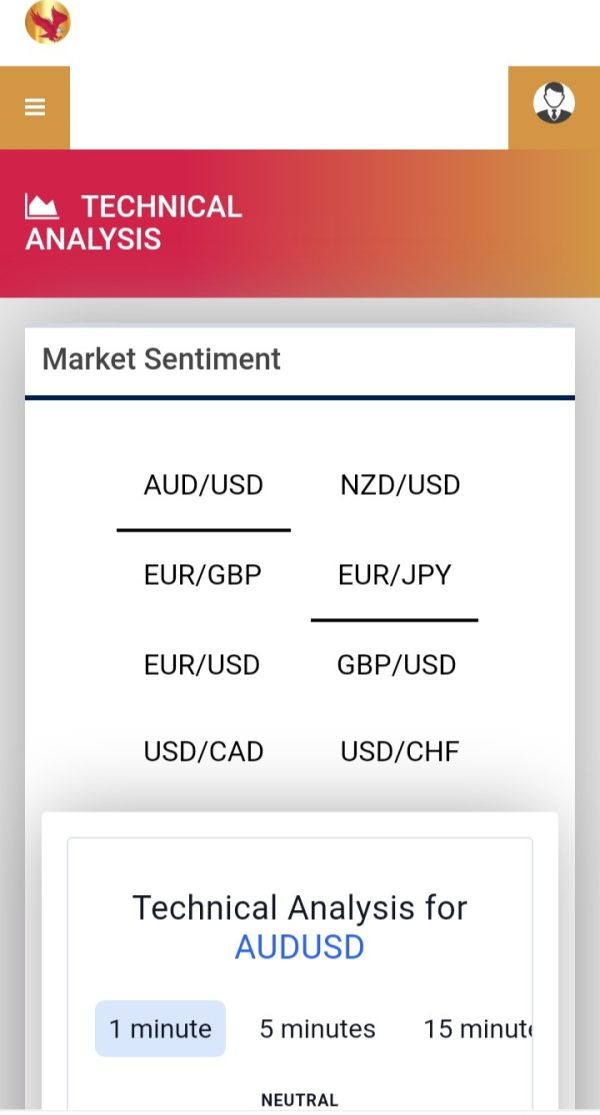
Task: Select the 1 minute timeframe
Action: coord(161,1028)
